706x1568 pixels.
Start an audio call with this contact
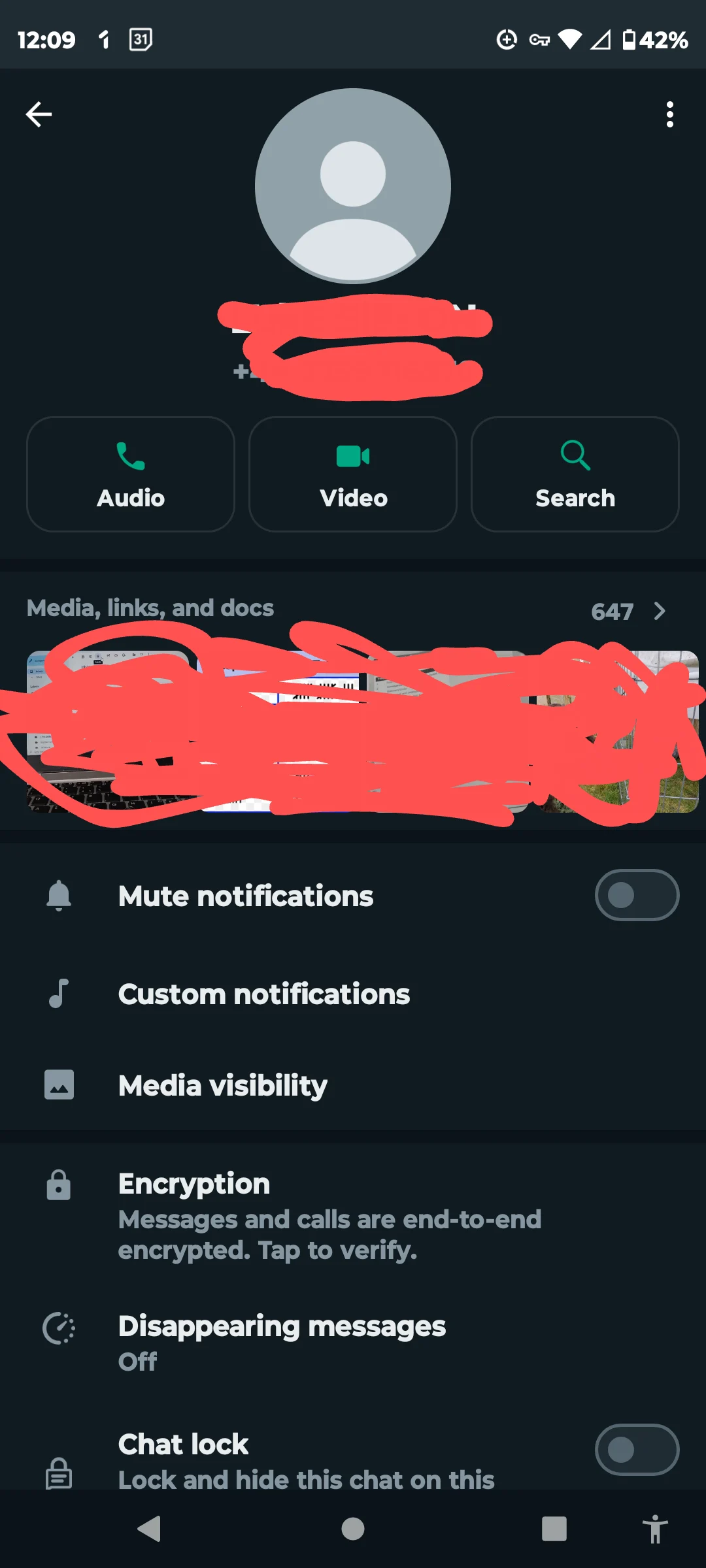(x=130, y=474)
